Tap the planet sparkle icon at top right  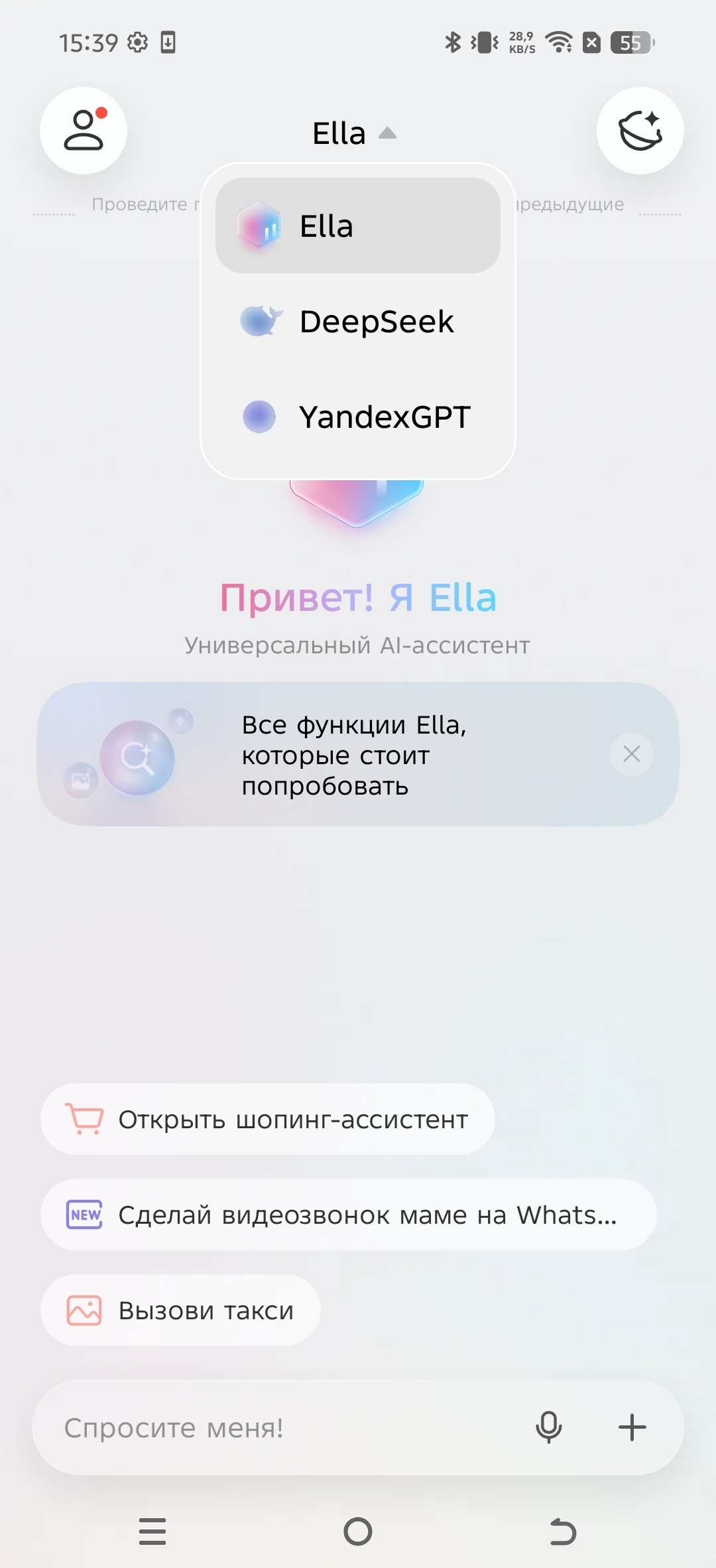pos(640,131)
